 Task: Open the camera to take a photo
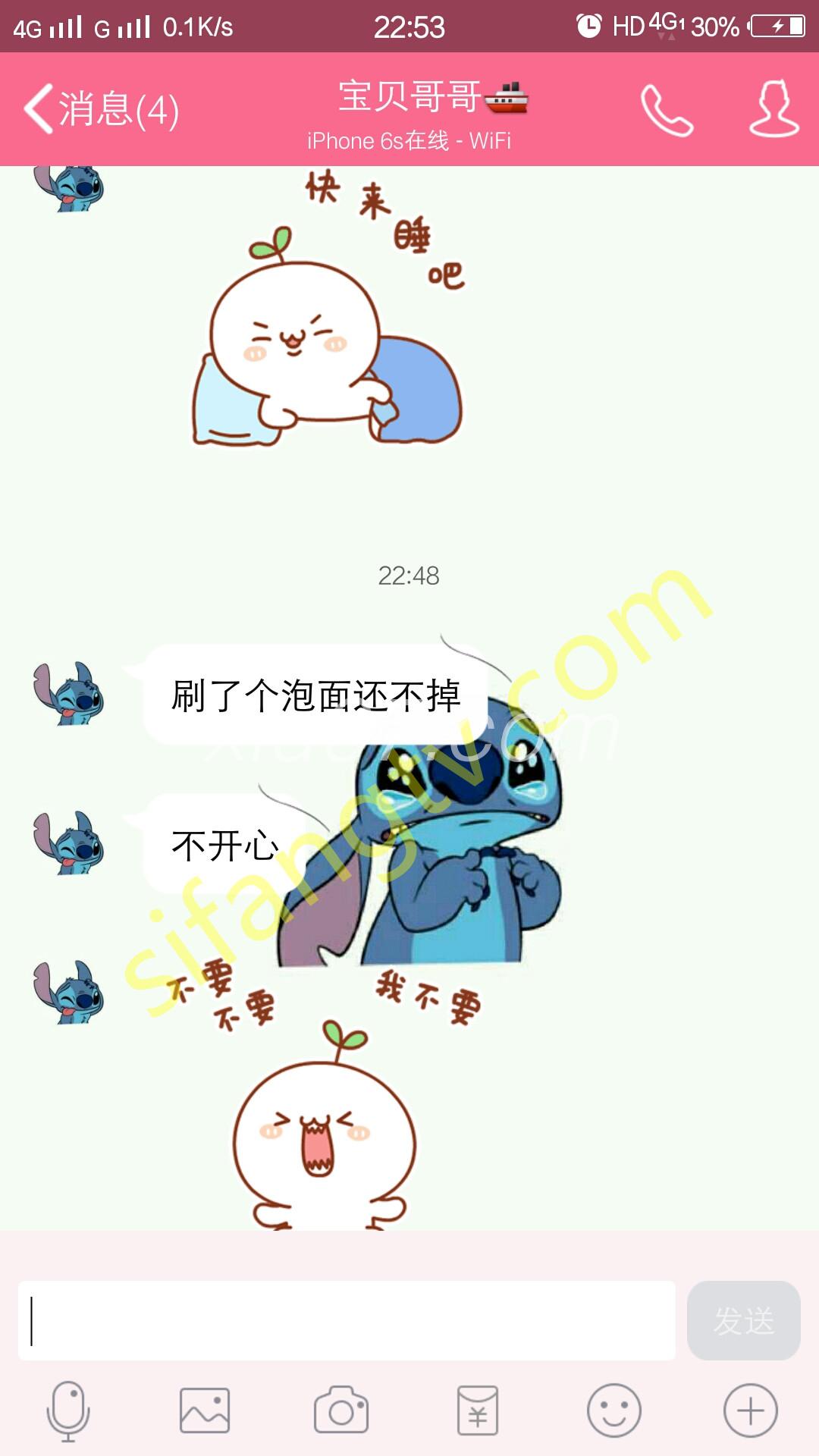pyautogui.click(x=341, y=1410)
